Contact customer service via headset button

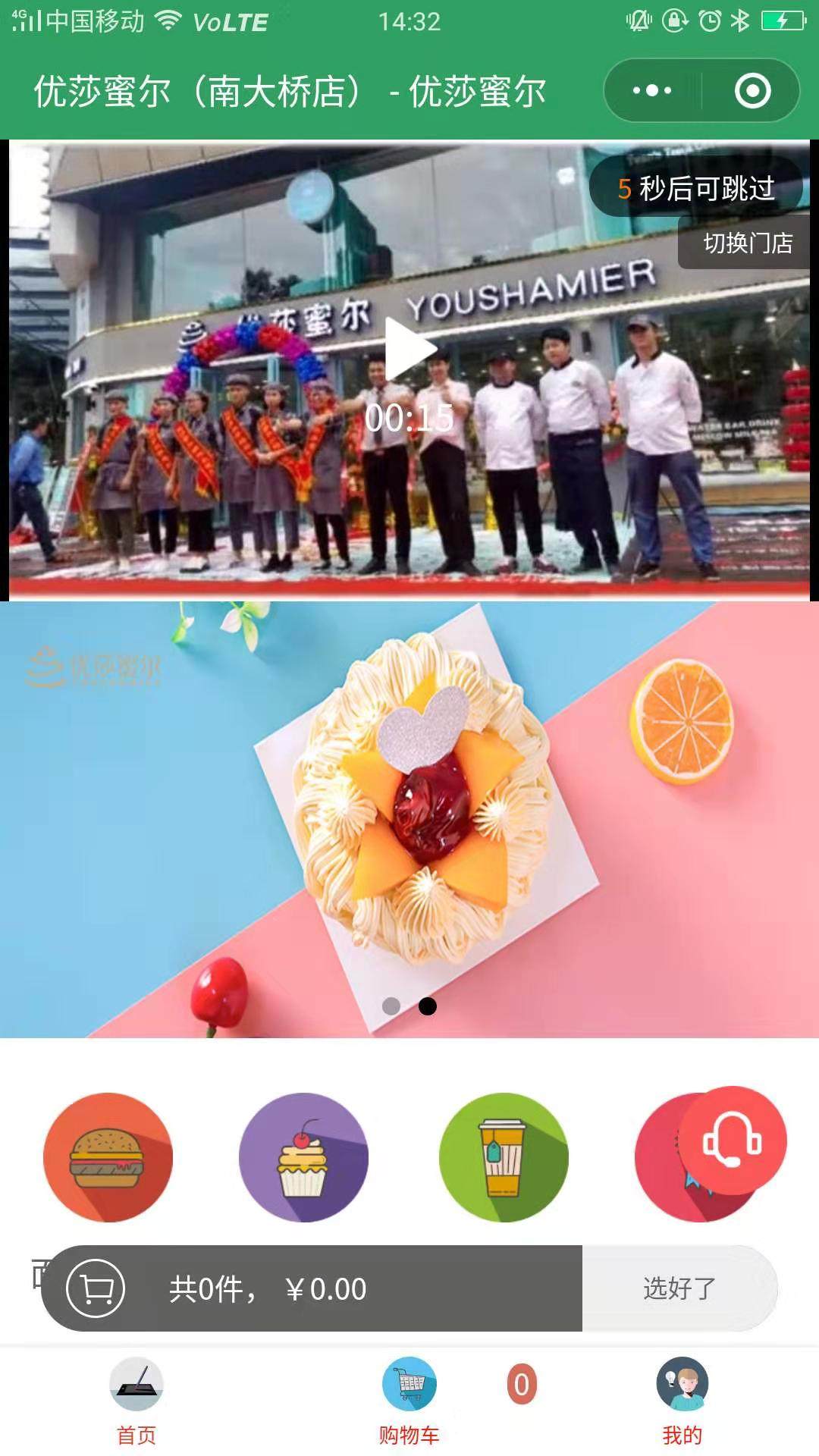click(x=733, y=1141)
